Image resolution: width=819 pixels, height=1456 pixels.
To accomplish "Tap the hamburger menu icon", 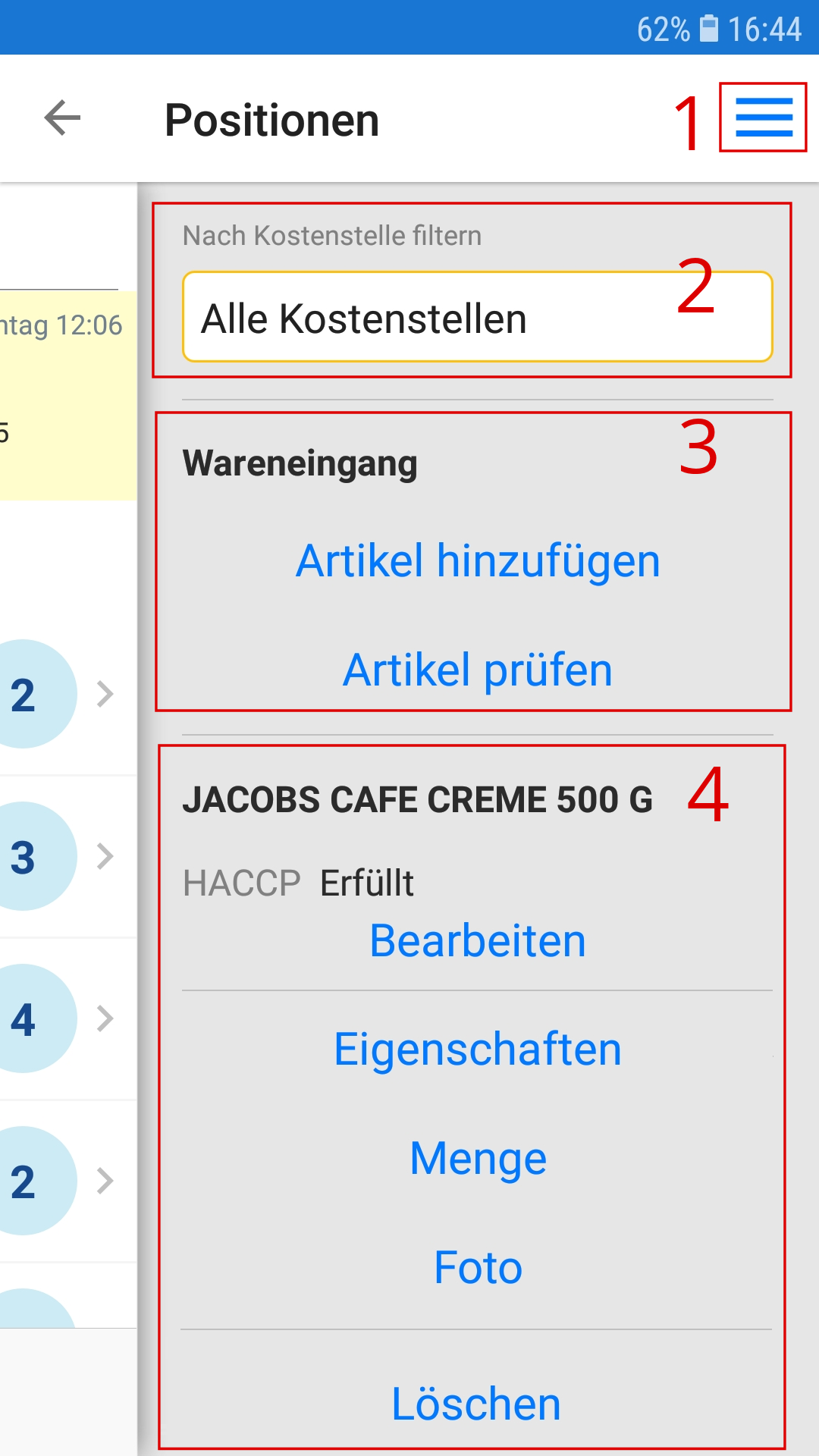I will coord(764,118).
